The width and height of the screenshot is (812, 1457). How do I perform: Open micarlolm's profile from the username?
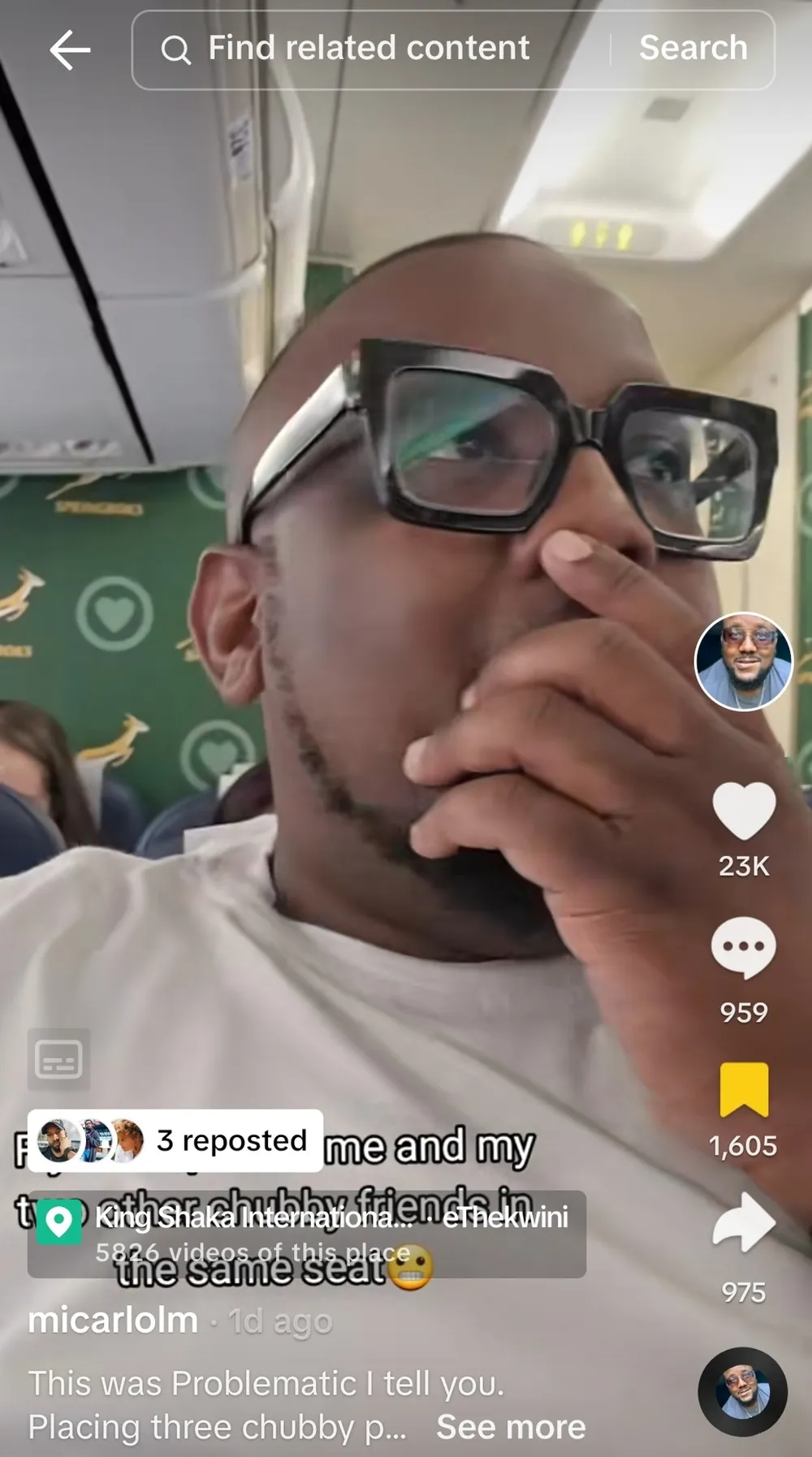113,1321
